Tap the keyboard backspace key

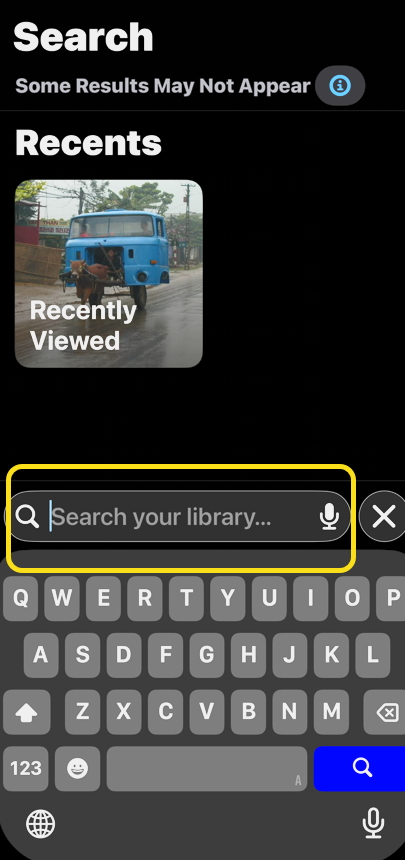click(x=385, y=712)
